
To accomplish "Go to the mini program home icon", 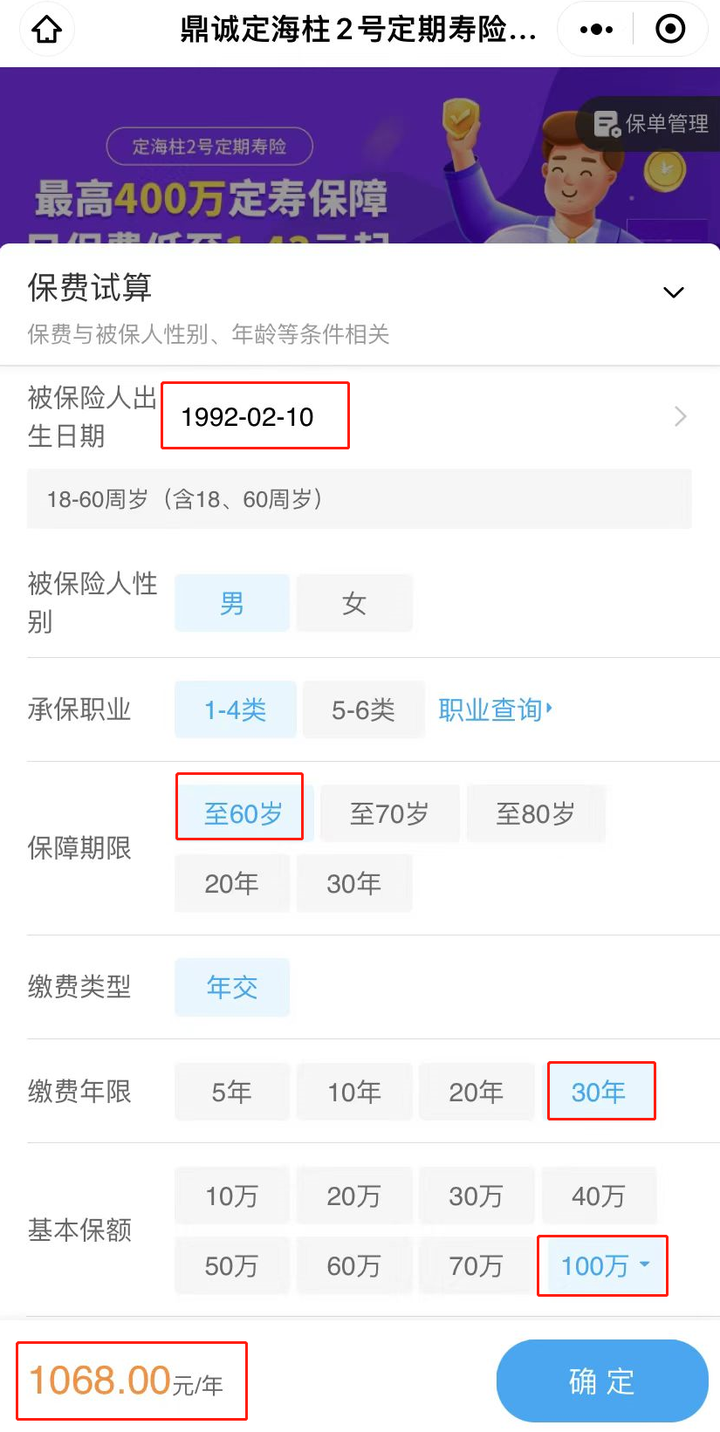I will (x=47, y=30).
